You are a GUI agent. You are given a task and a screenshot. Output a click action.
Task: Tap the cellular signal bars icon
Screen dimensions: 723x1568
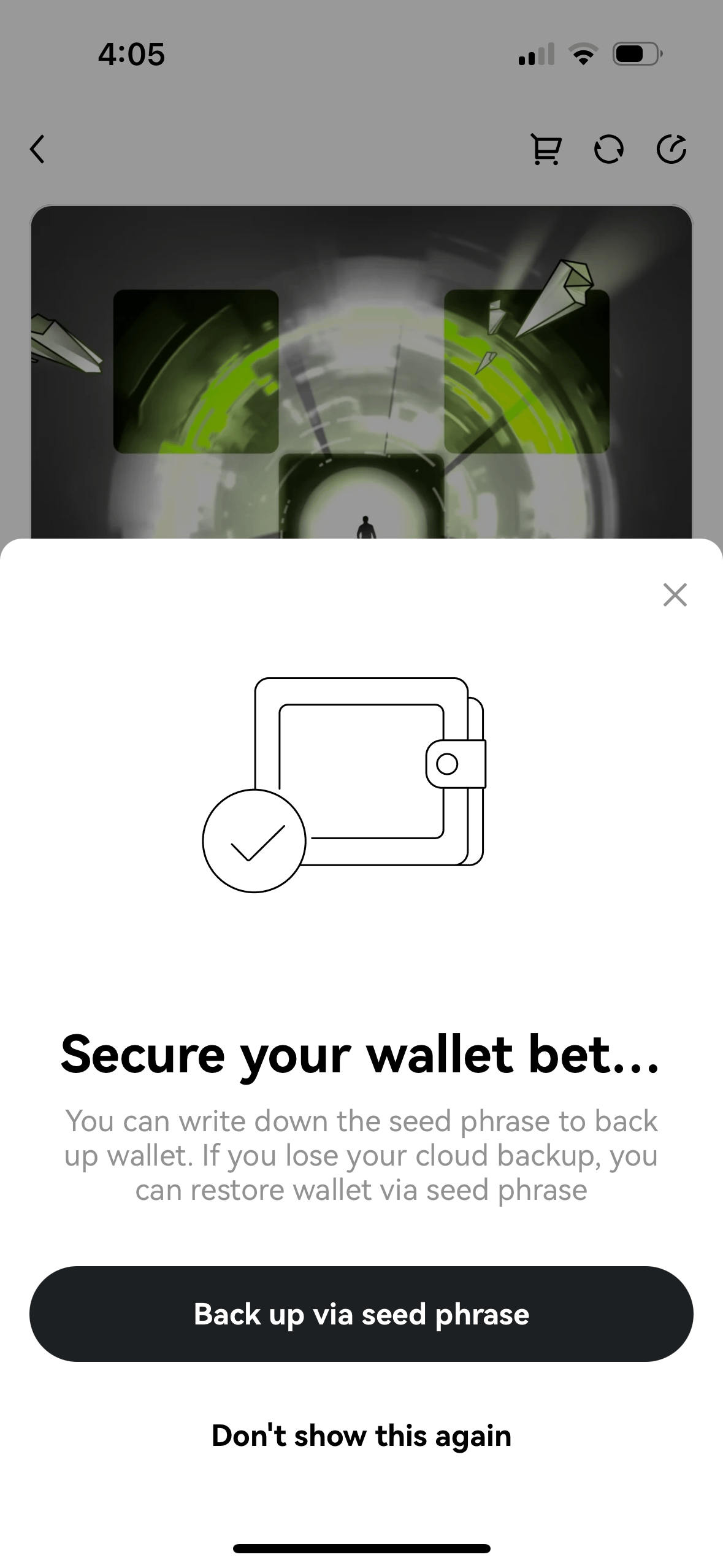(x=535, y=54)
